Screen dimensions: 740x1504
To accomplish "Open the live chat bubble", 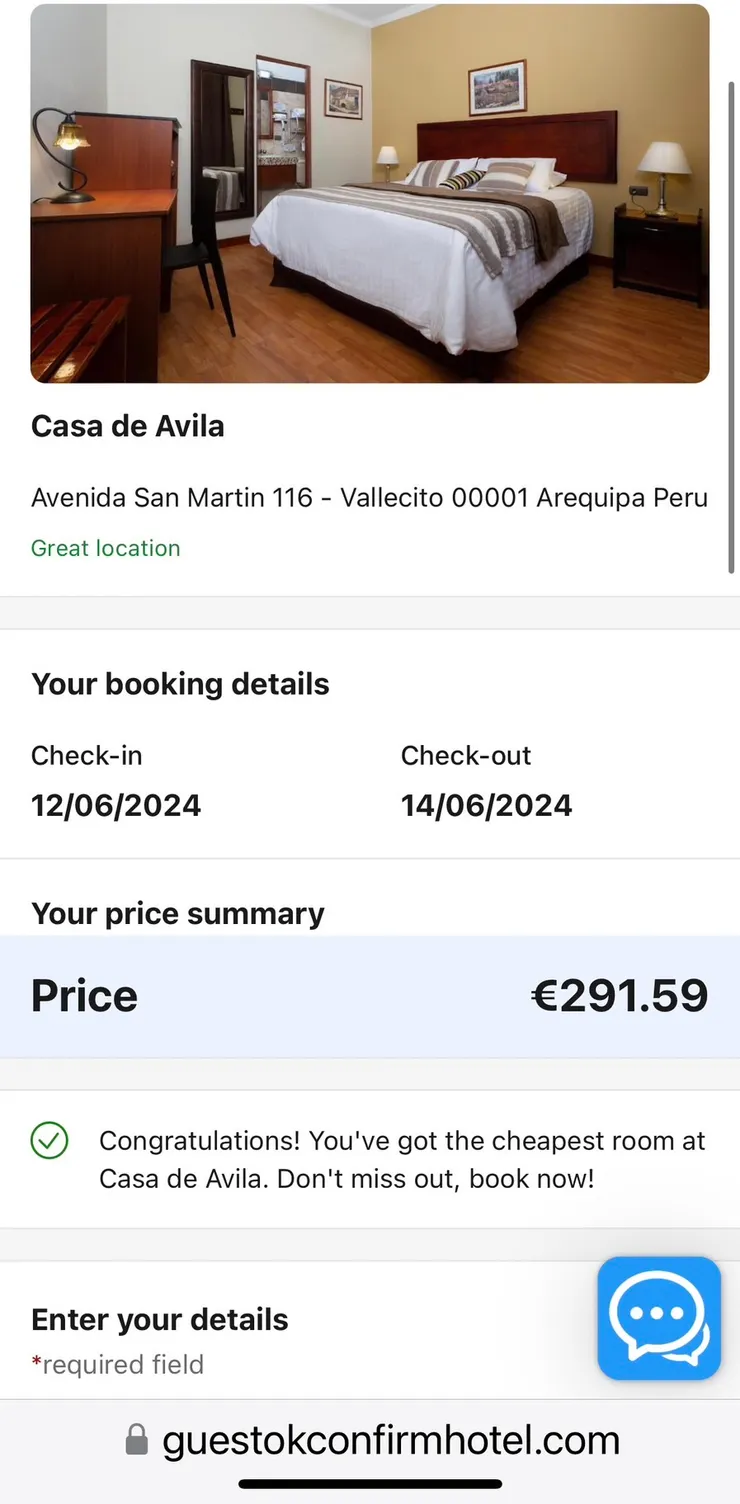I will [659, 1318].
